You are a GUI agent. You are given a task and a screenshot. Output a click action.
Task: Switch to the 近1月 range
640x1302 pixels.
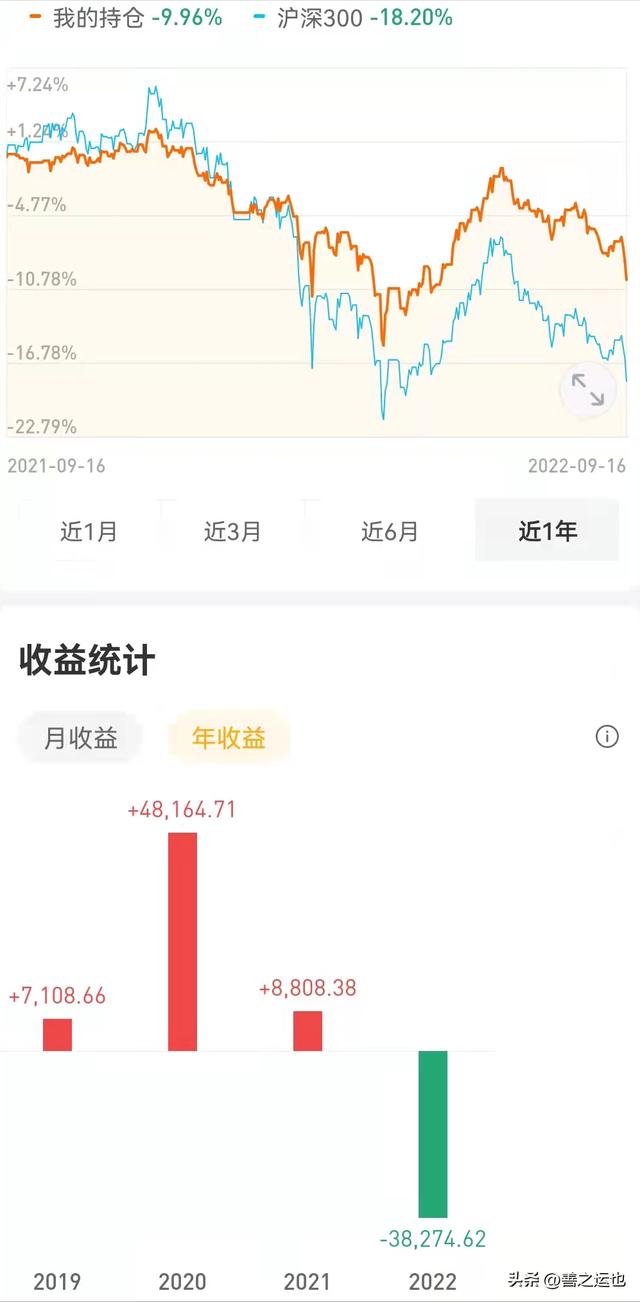[89, 531]
